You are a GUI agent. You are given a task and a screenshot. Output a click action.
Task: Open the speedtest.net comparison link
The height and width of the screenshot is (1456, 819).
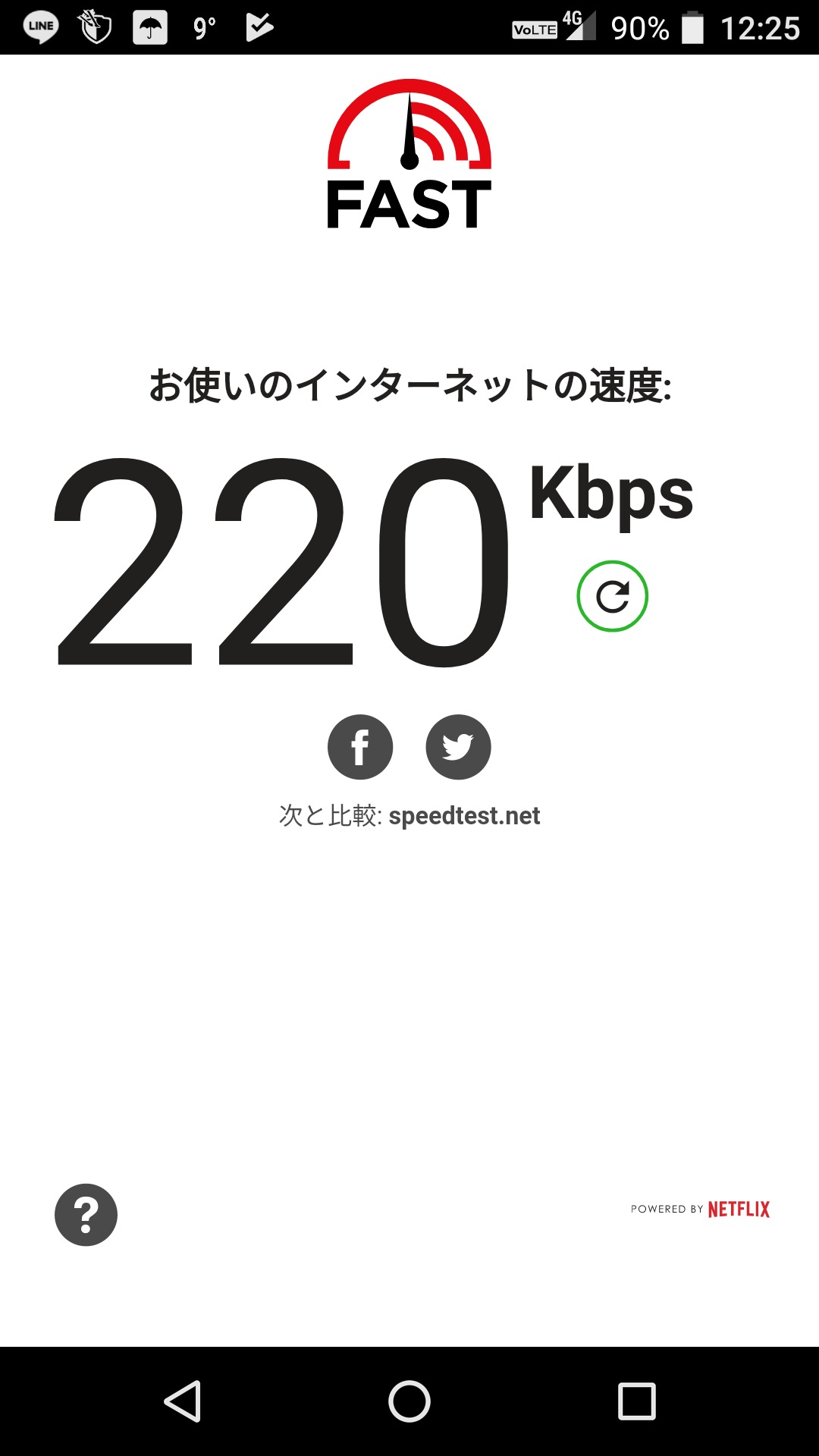click(x=463, y=816)
